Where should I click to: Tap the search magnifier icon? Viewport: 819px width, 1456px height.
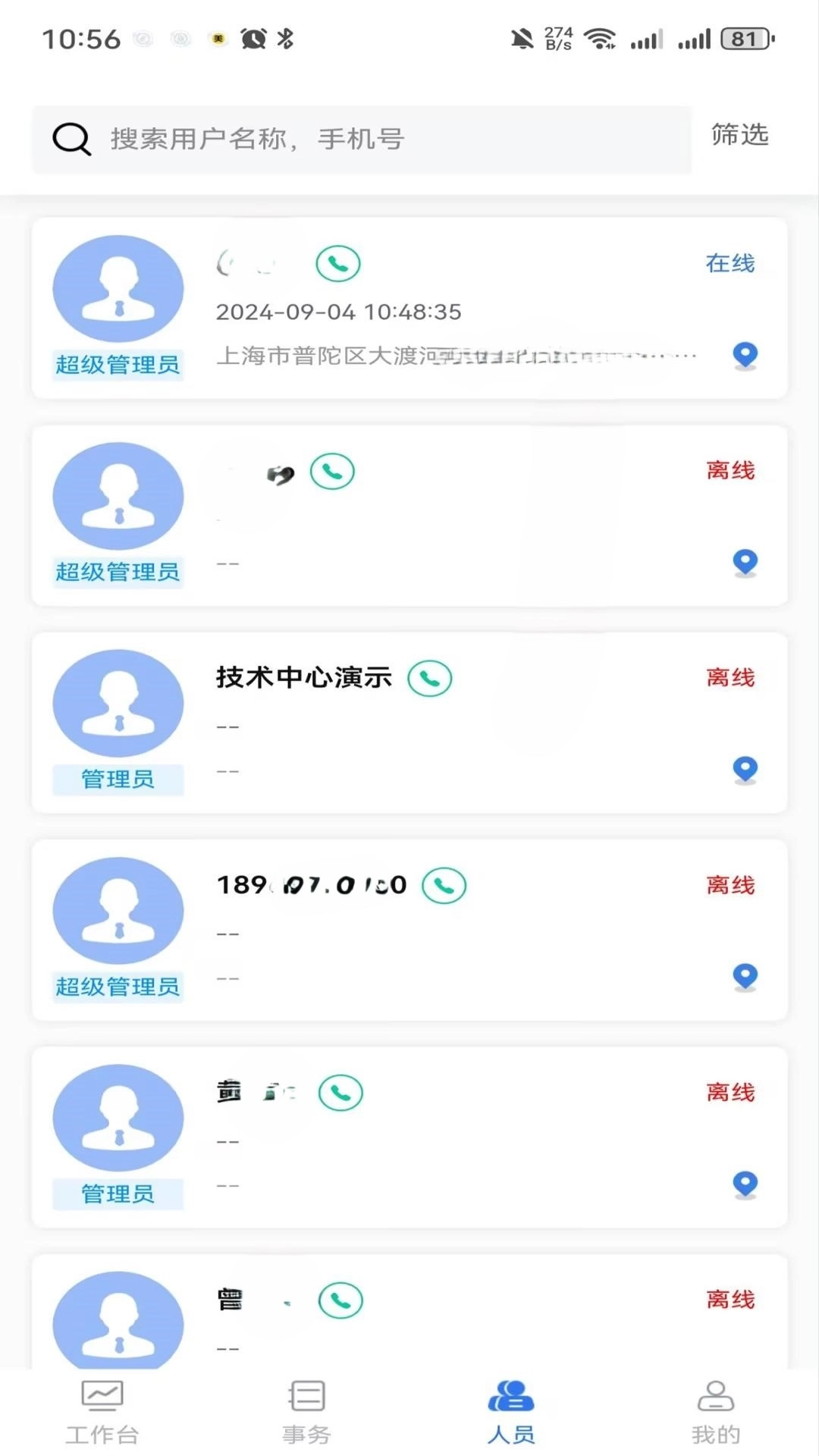71,139
